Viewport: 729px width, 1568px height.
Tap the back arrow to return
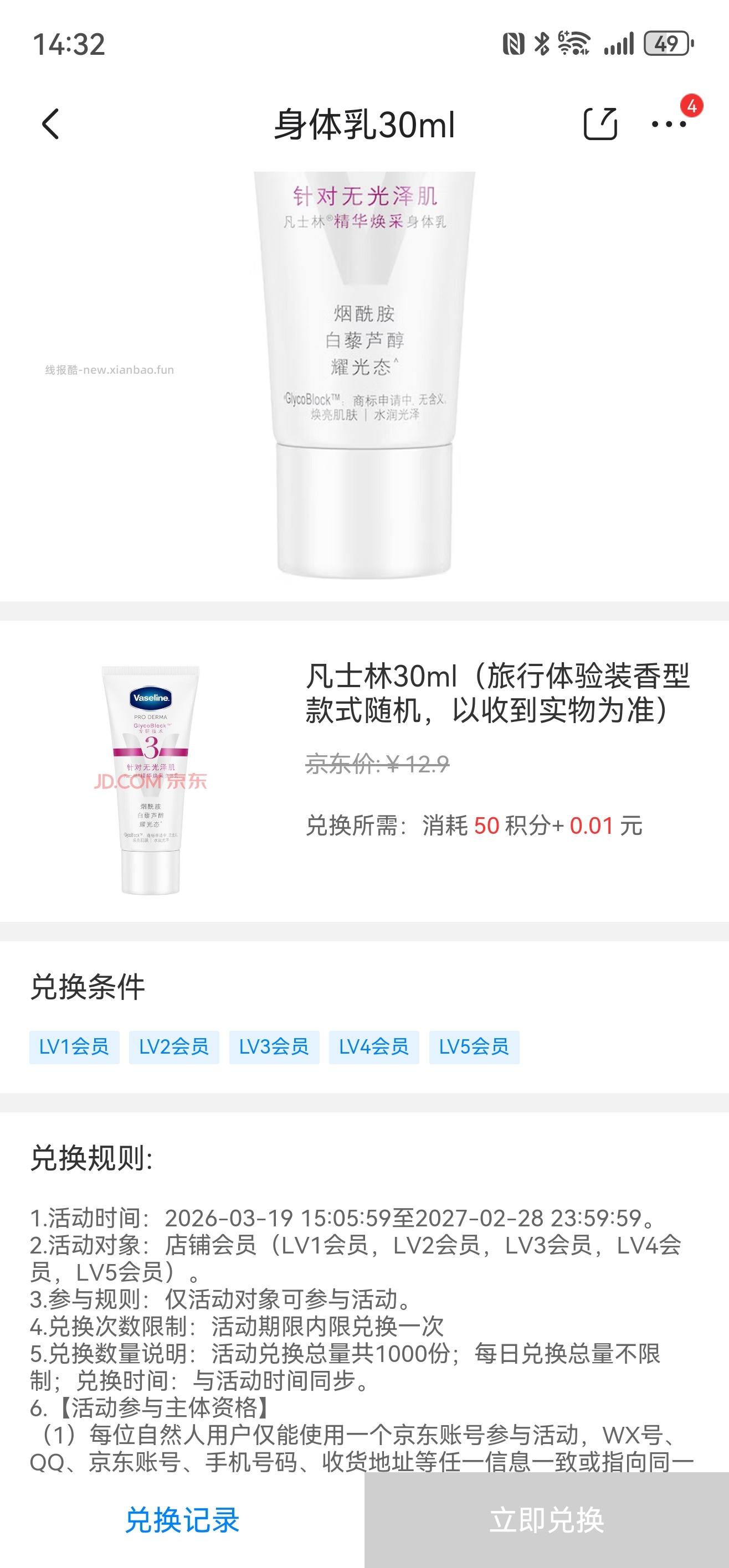coord(51,123)
